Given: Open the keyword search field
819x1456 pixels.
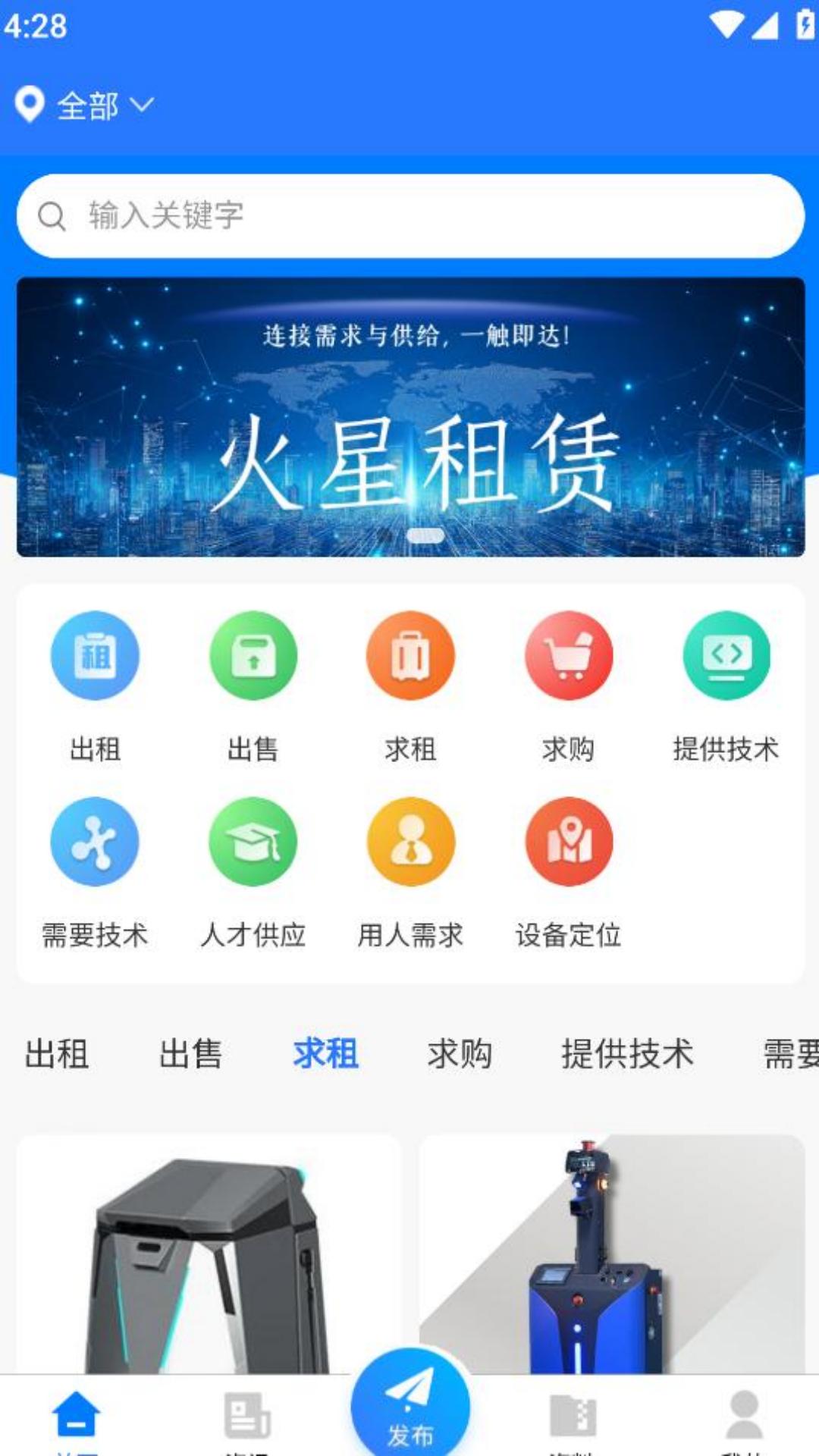Looking at the screenshot, I should pos(409,215).
